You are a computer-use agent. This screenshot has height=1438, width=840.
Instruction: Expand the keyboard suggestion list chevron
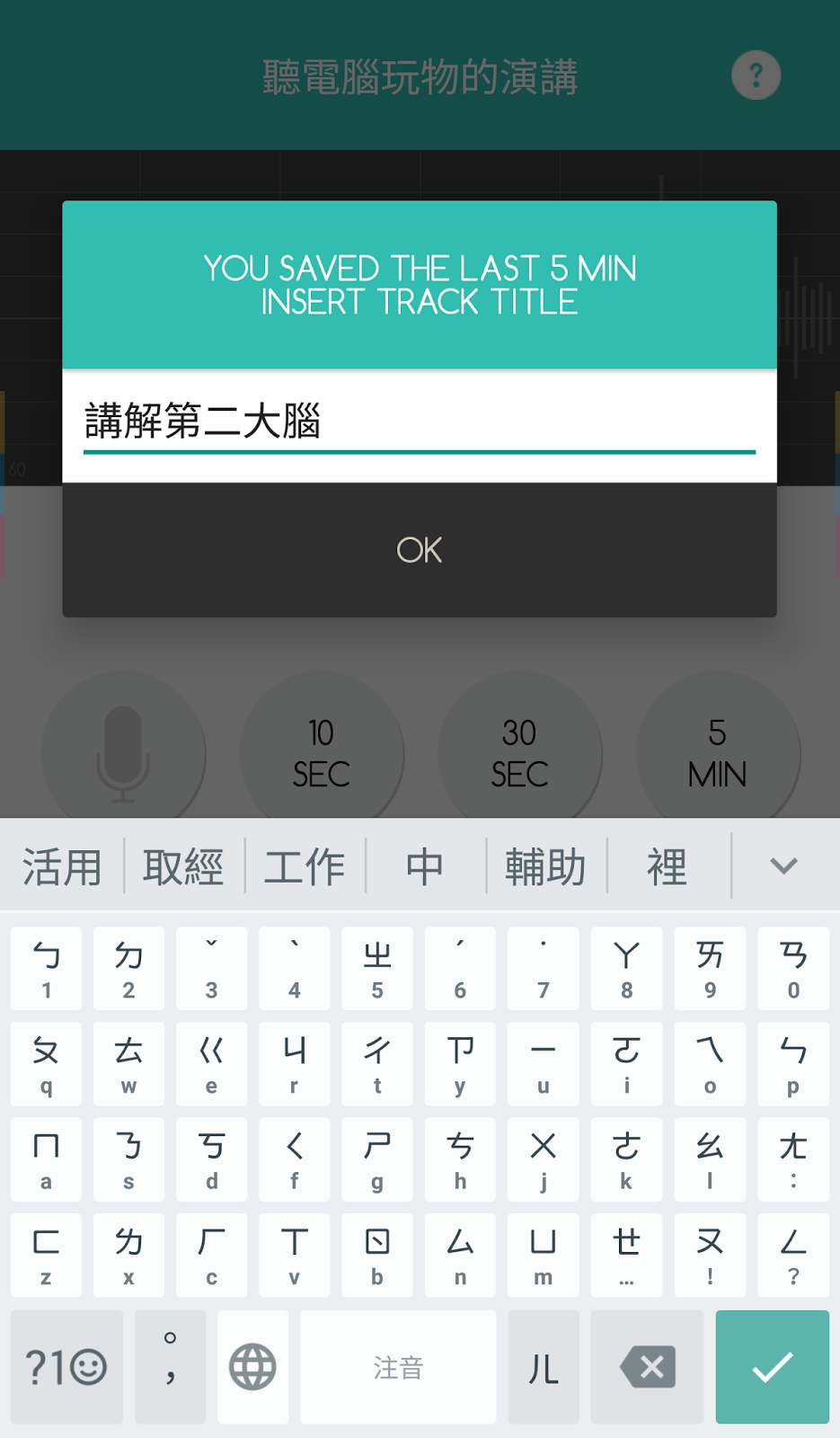pos(783,866)
